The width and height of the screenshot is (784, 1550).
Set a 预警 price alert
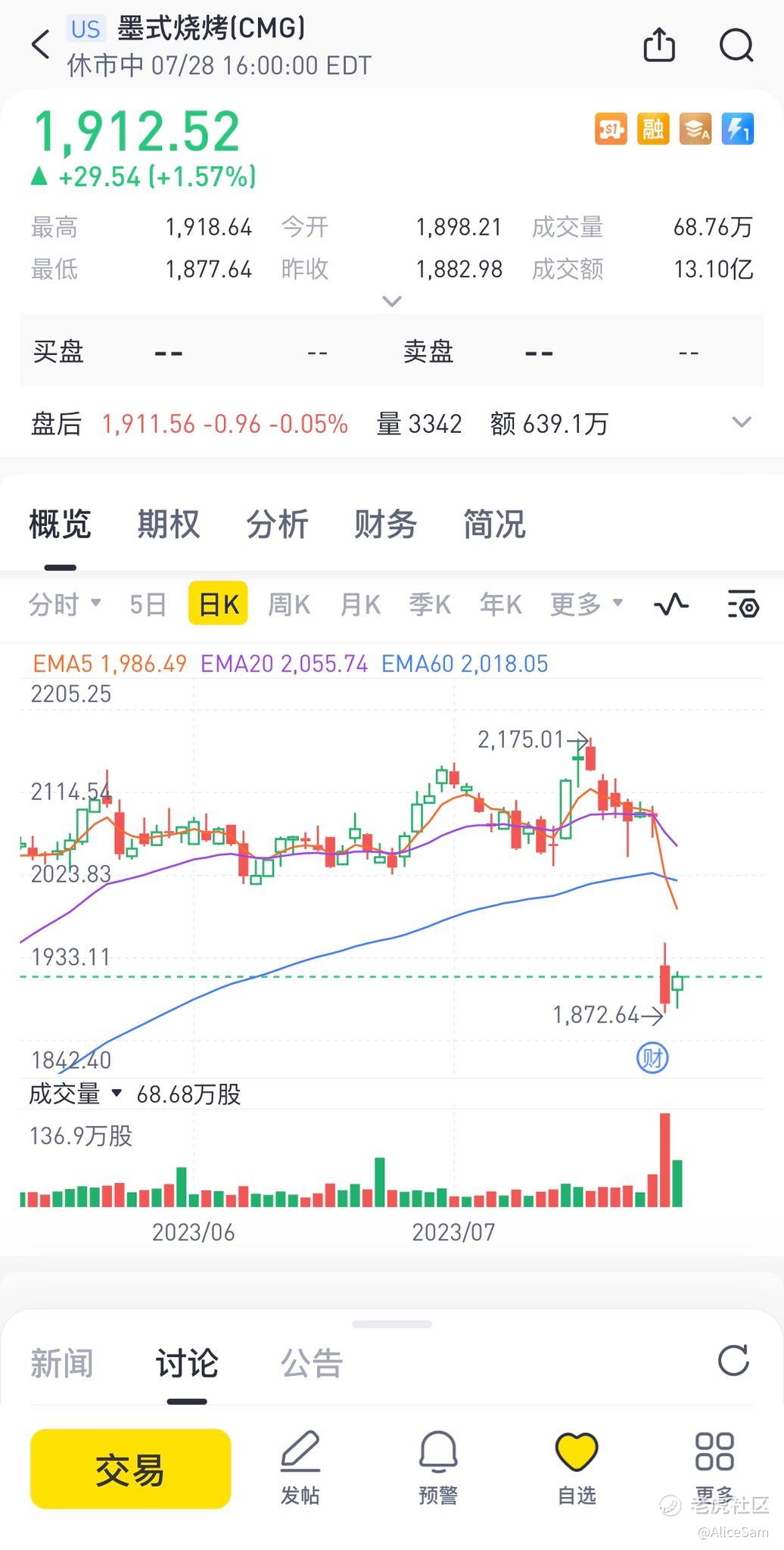[438, 1468]
